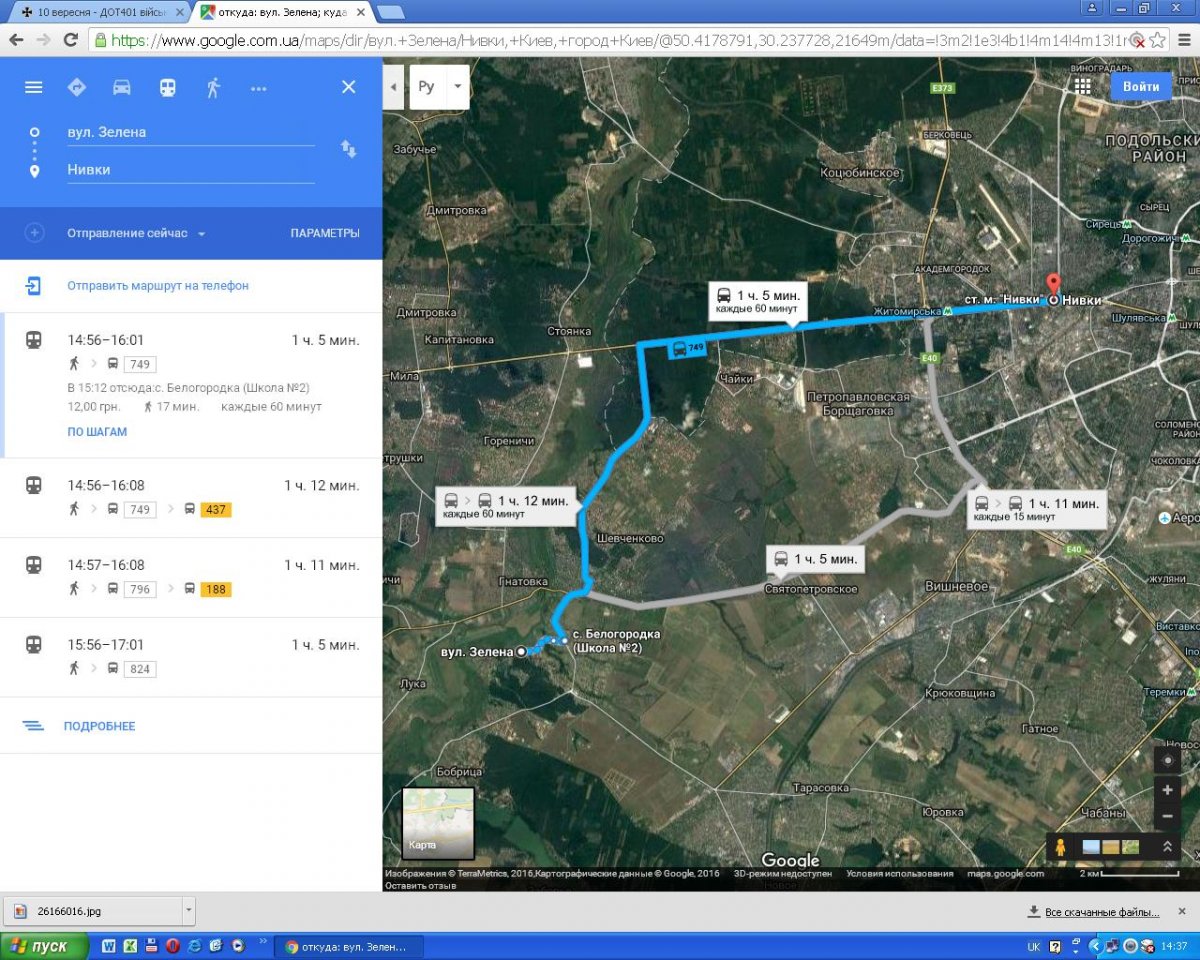Screen dimensions: 1200x960
Task: Edit the destination field Нивки
Action: click(190, 170)
